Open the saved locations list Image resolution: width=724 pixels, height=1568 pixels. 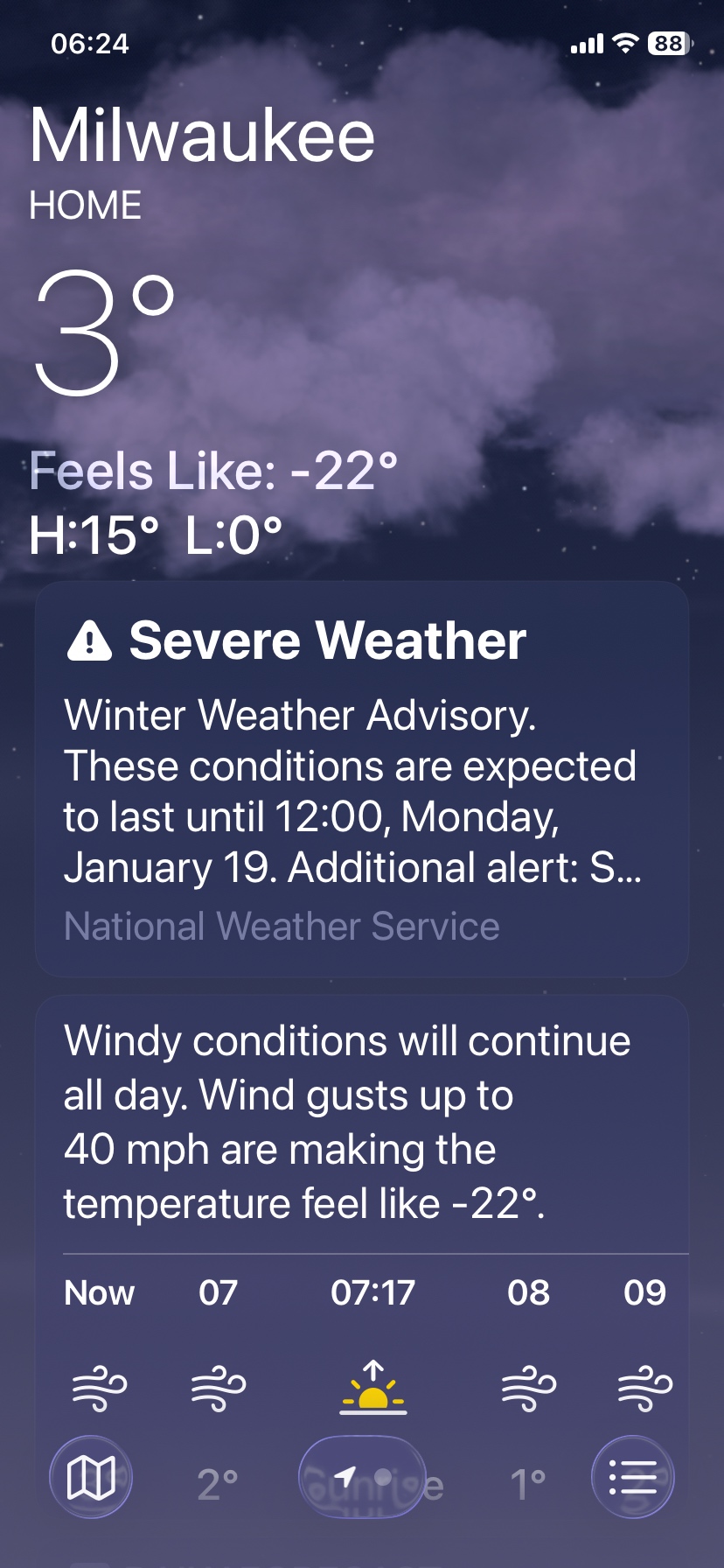click(x=632, y=1478)
